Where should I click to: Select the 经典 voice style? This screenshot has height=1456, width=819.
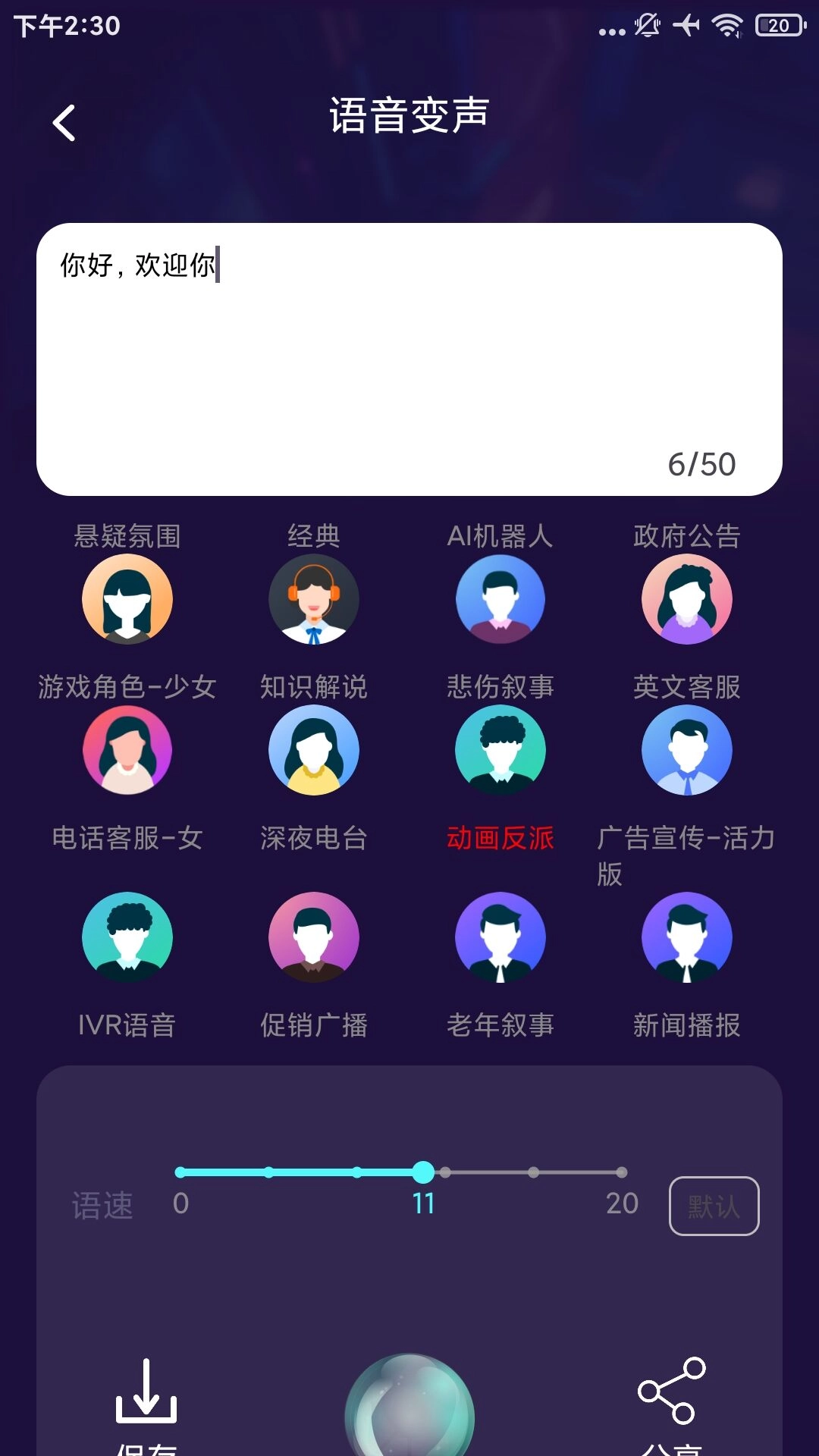(314, 599)
